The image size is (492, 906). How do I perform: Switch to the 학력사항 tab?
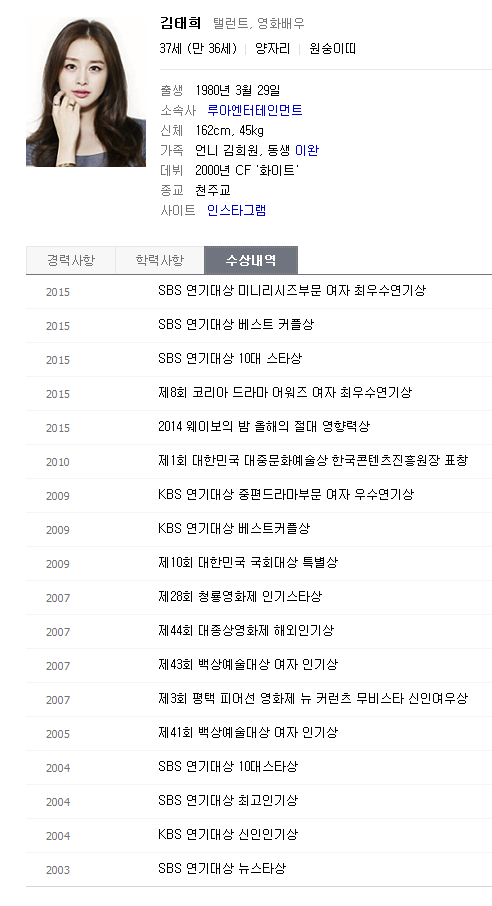pos(160,260)
